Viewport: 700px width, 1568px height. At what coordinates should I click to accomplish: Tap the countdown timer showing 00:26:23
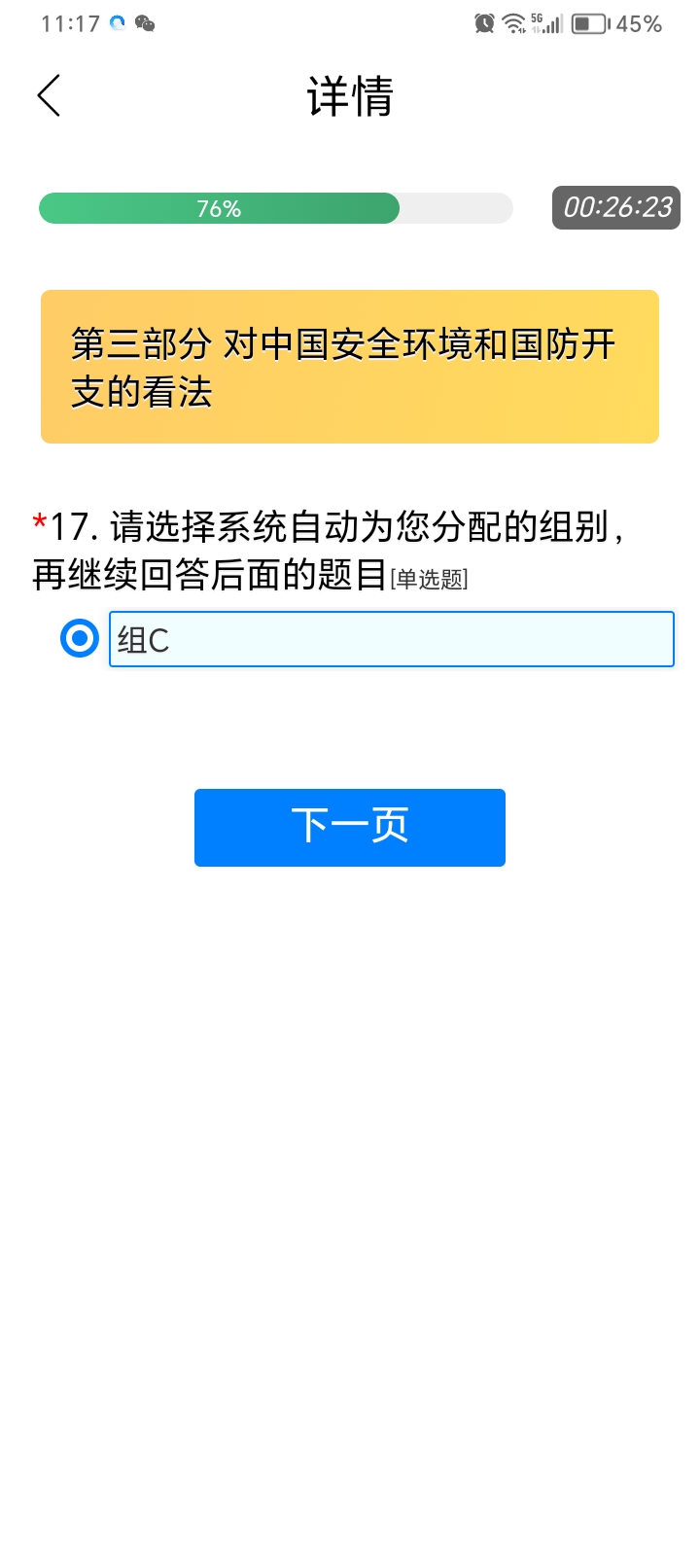(615, 207)
